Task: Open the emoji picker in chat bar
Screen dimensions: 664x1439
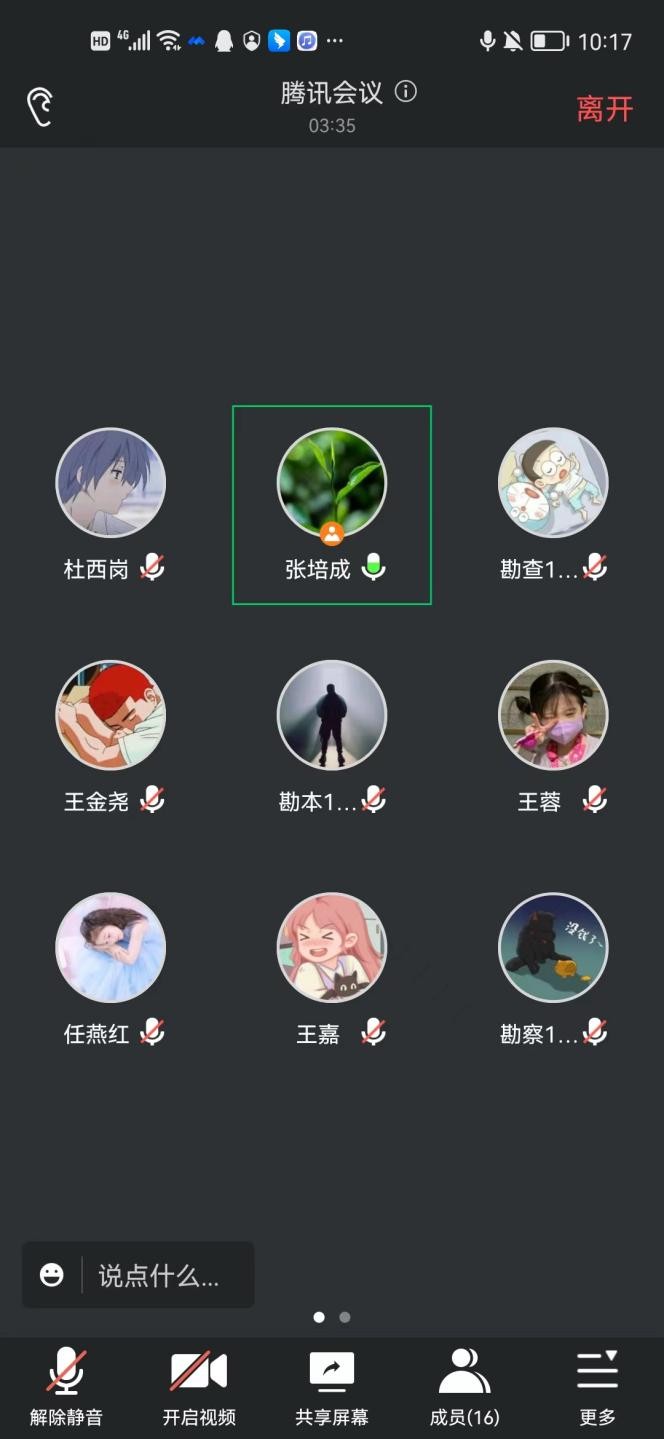Action: [52, 1275]
